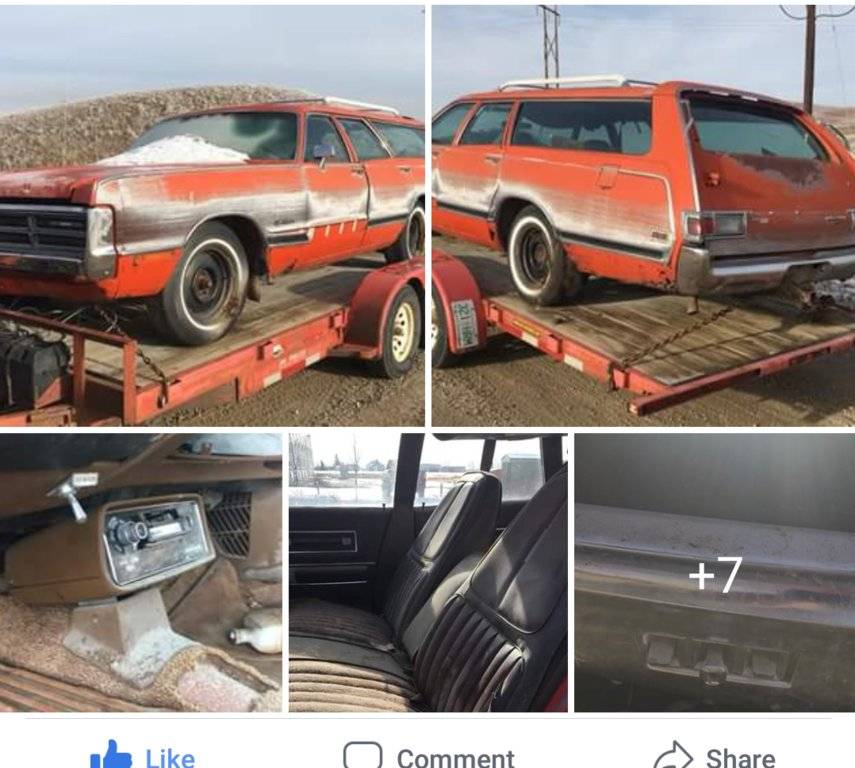855x768 pixels.
Task: Comment on the post
Action: click(x=428, y=755)
